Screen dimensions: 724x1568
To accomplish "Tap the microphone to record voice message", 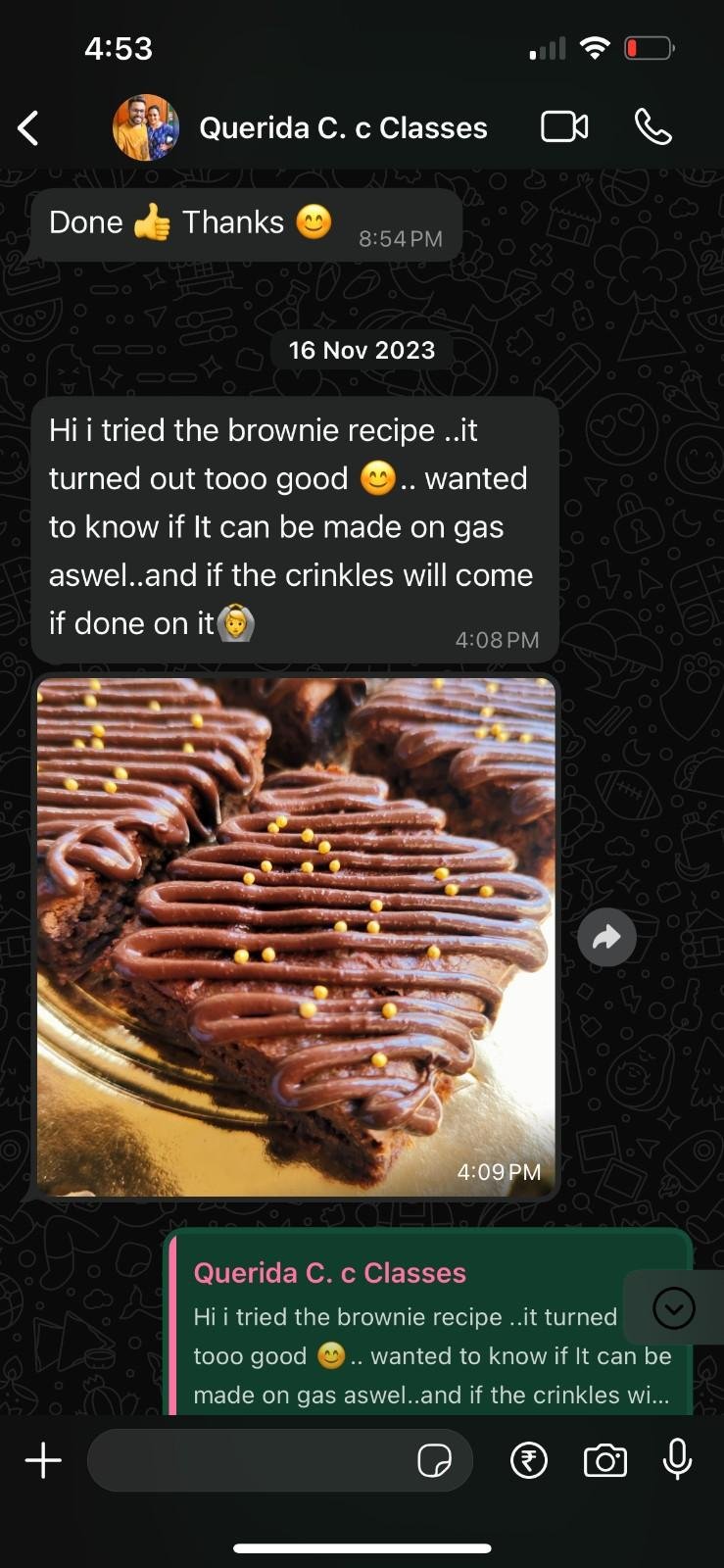I will [x=677, y=1460].
